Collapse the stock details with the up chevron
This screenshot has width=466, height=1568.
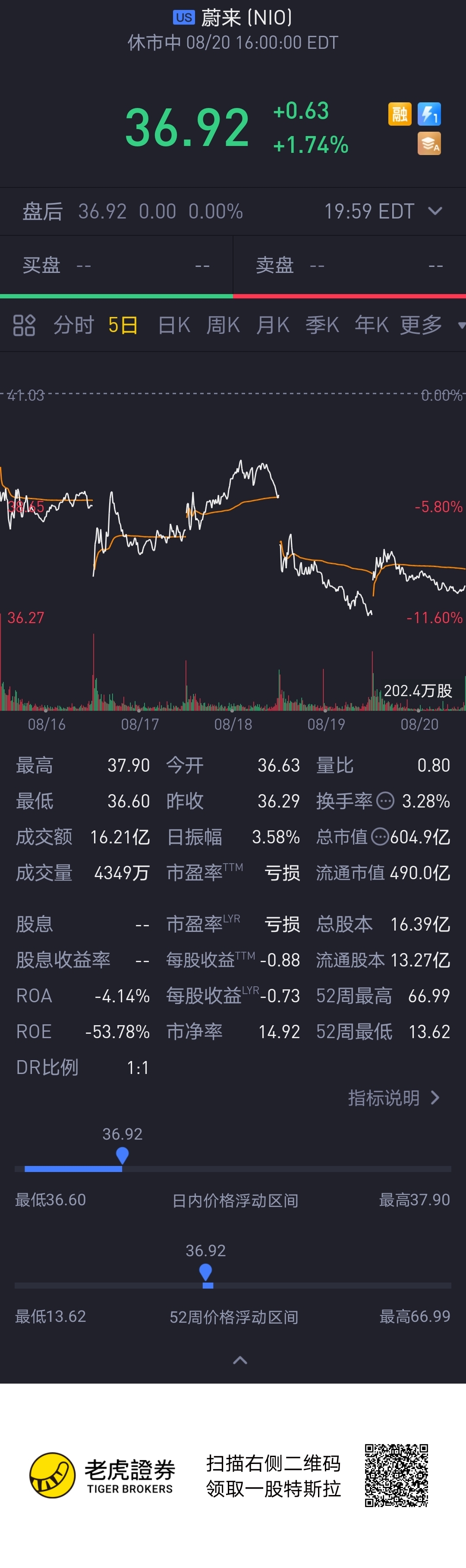click(x=240, y=1360)
